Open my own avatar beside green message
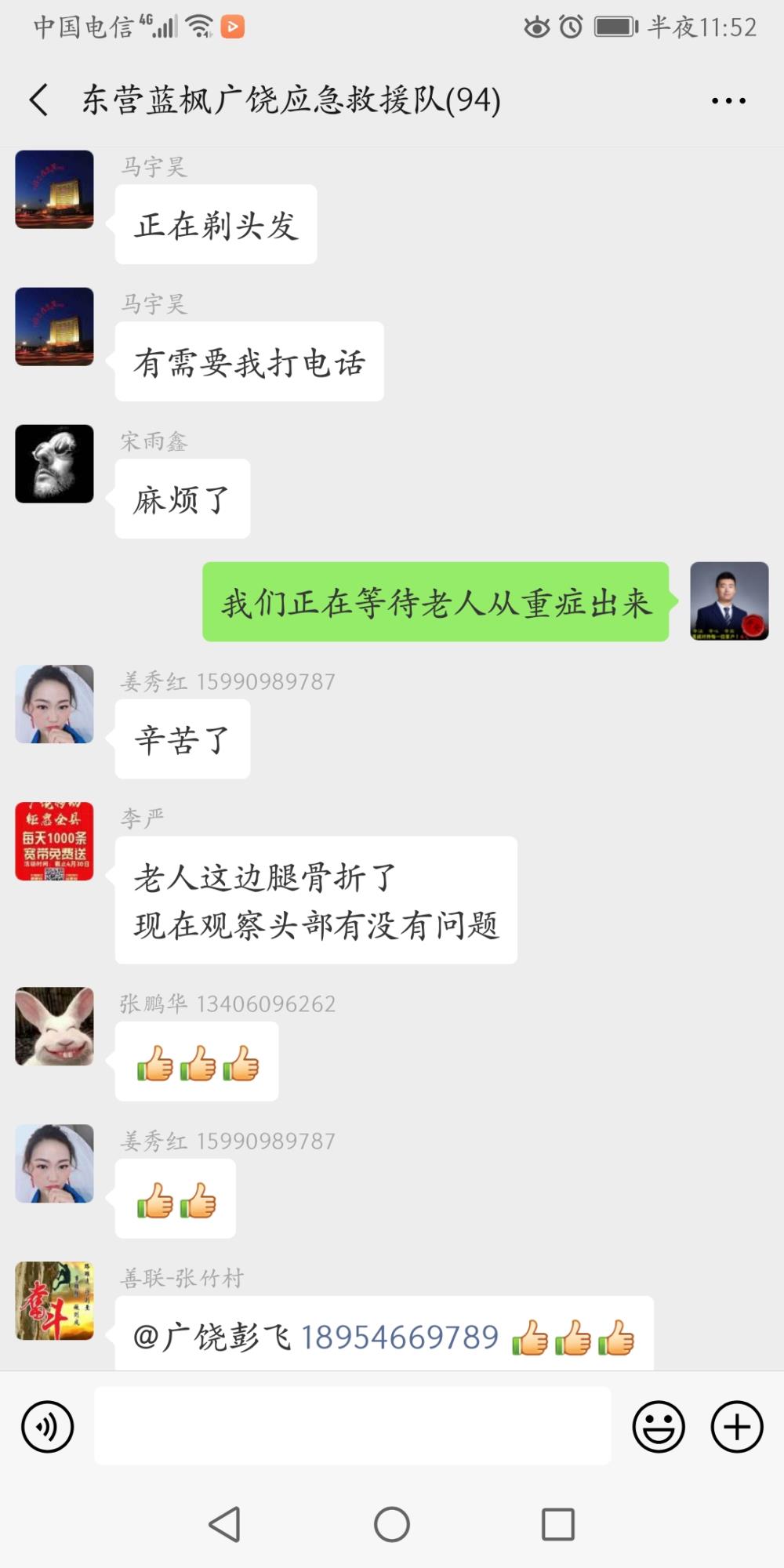Screen dimensions: 784x1568 pos(729,601)
